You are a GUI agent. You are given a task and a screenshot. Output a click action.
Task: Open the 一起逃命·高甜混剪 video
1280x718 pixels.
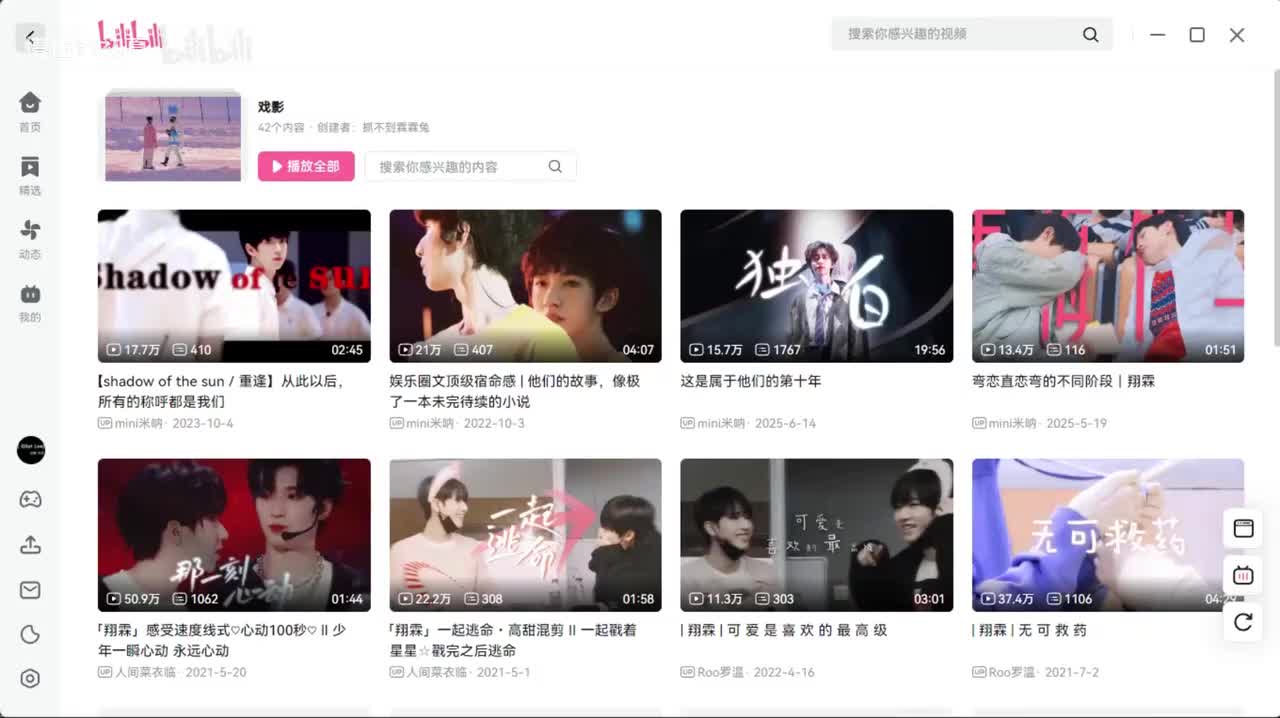(x=525, y=535)
